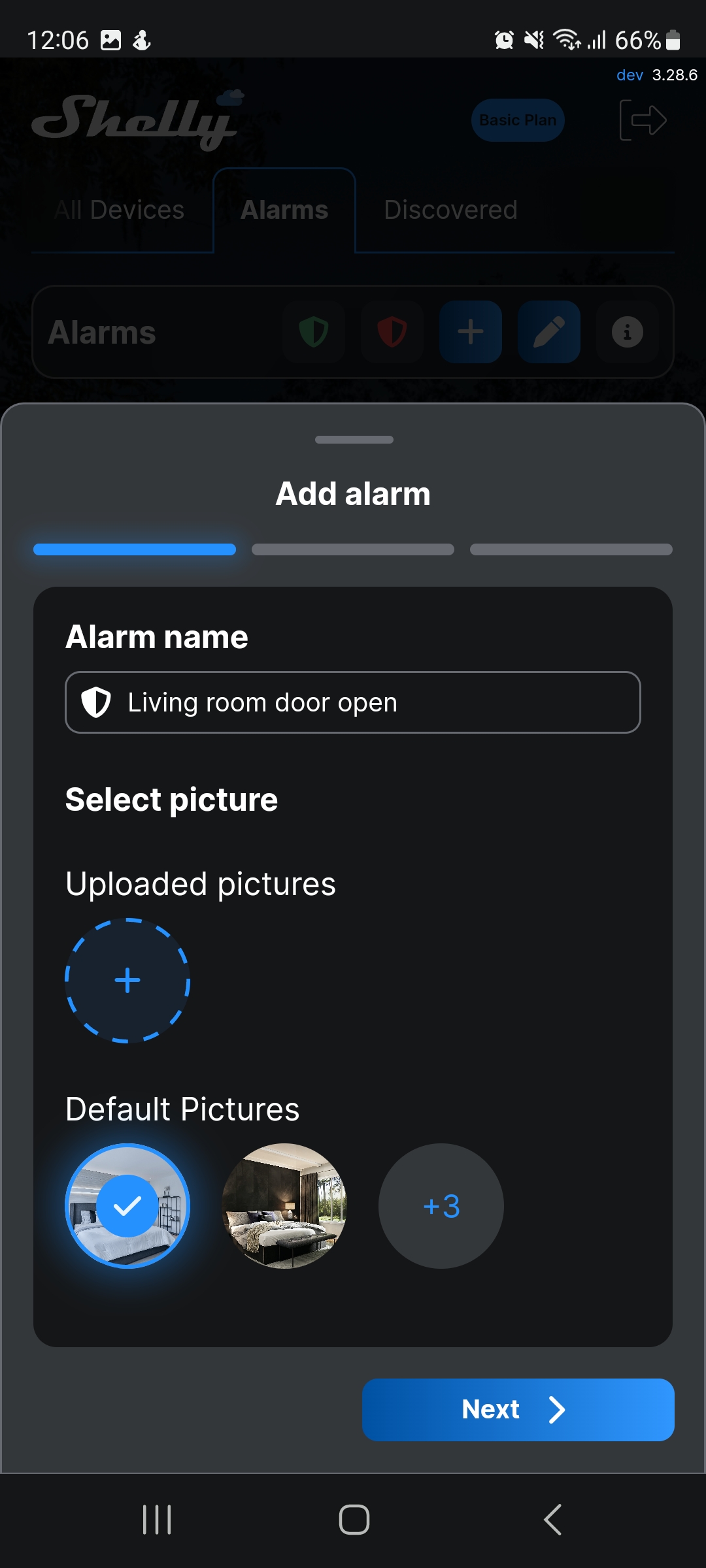Click the plus icon to add an alarm
The image size is (706, 1568).
470,332
